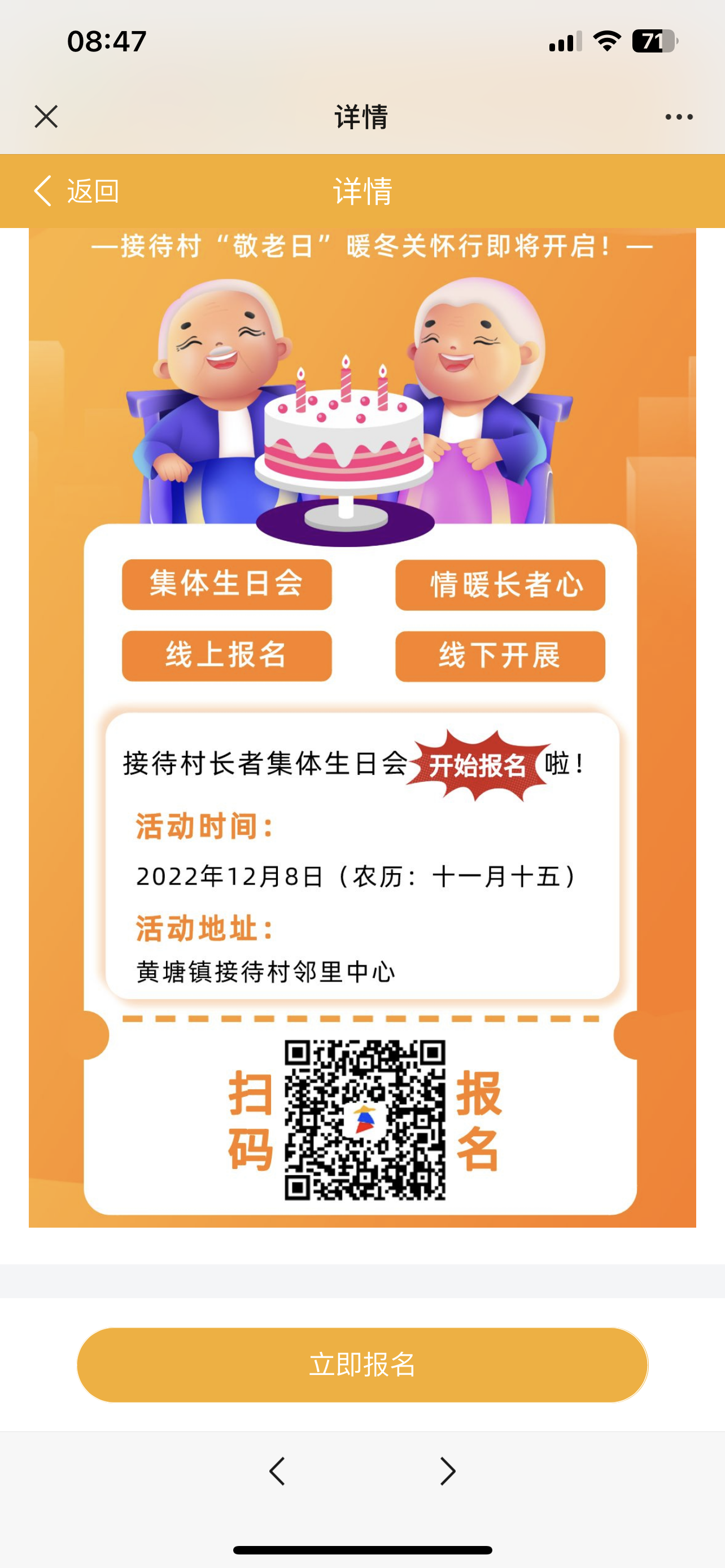Open the three-dot overflow menu
Viewport: 725px width, 1568px height.
[x=679, y=117]
